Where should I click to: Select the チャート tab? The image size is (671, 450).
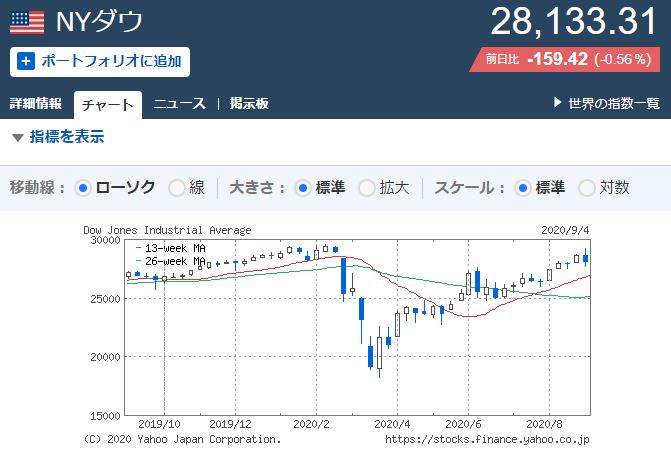(x=107, y=104)
